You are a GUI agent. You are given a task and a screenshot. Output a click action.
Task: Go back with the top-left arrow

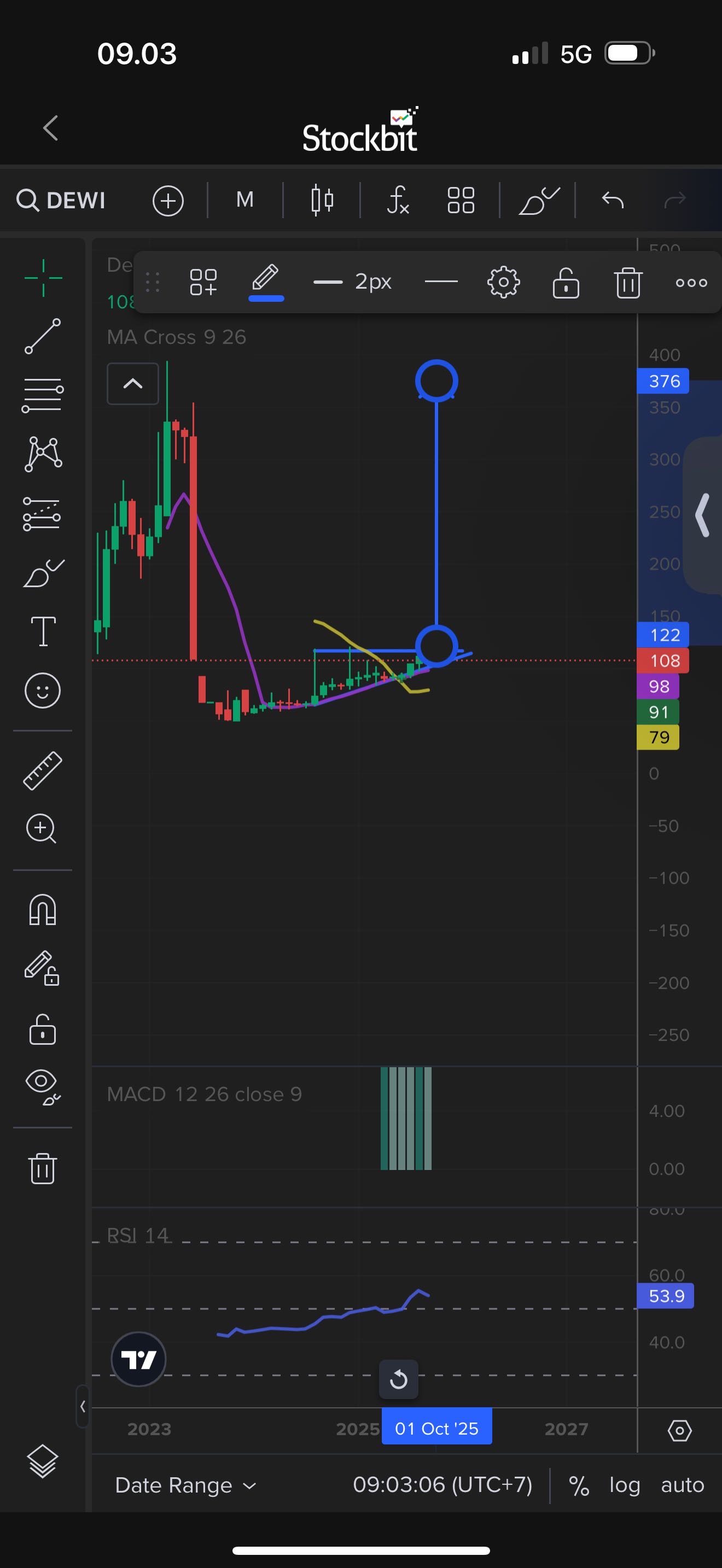click(x=50, y=128)
